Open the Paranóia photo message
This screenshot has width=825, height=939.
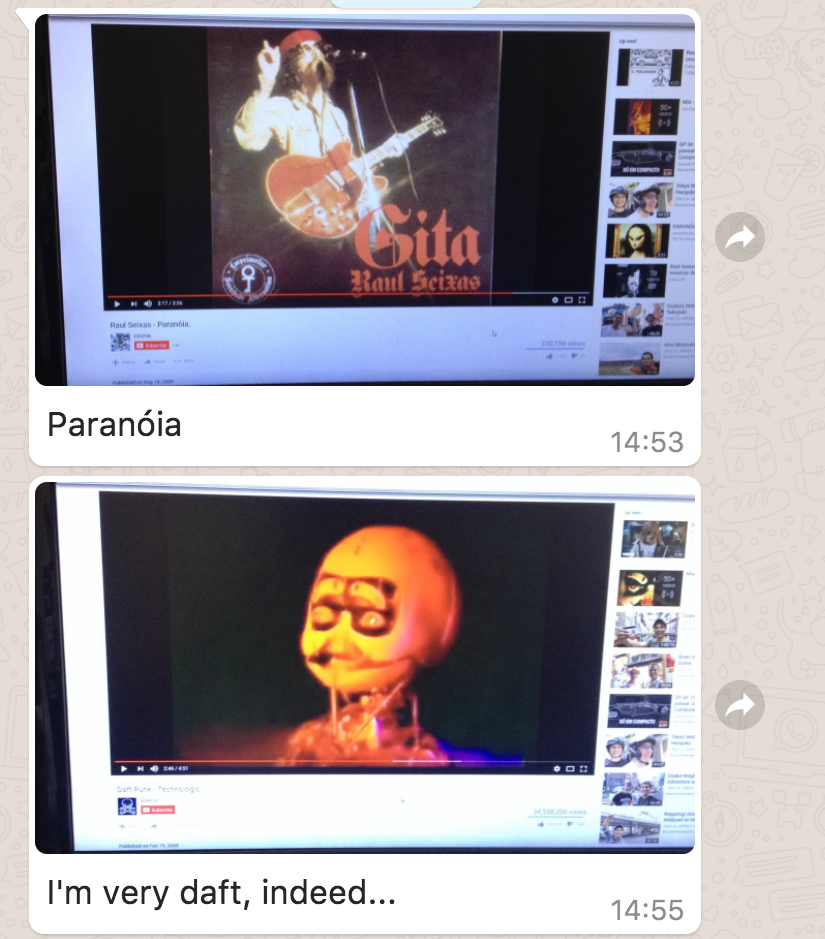365,200
